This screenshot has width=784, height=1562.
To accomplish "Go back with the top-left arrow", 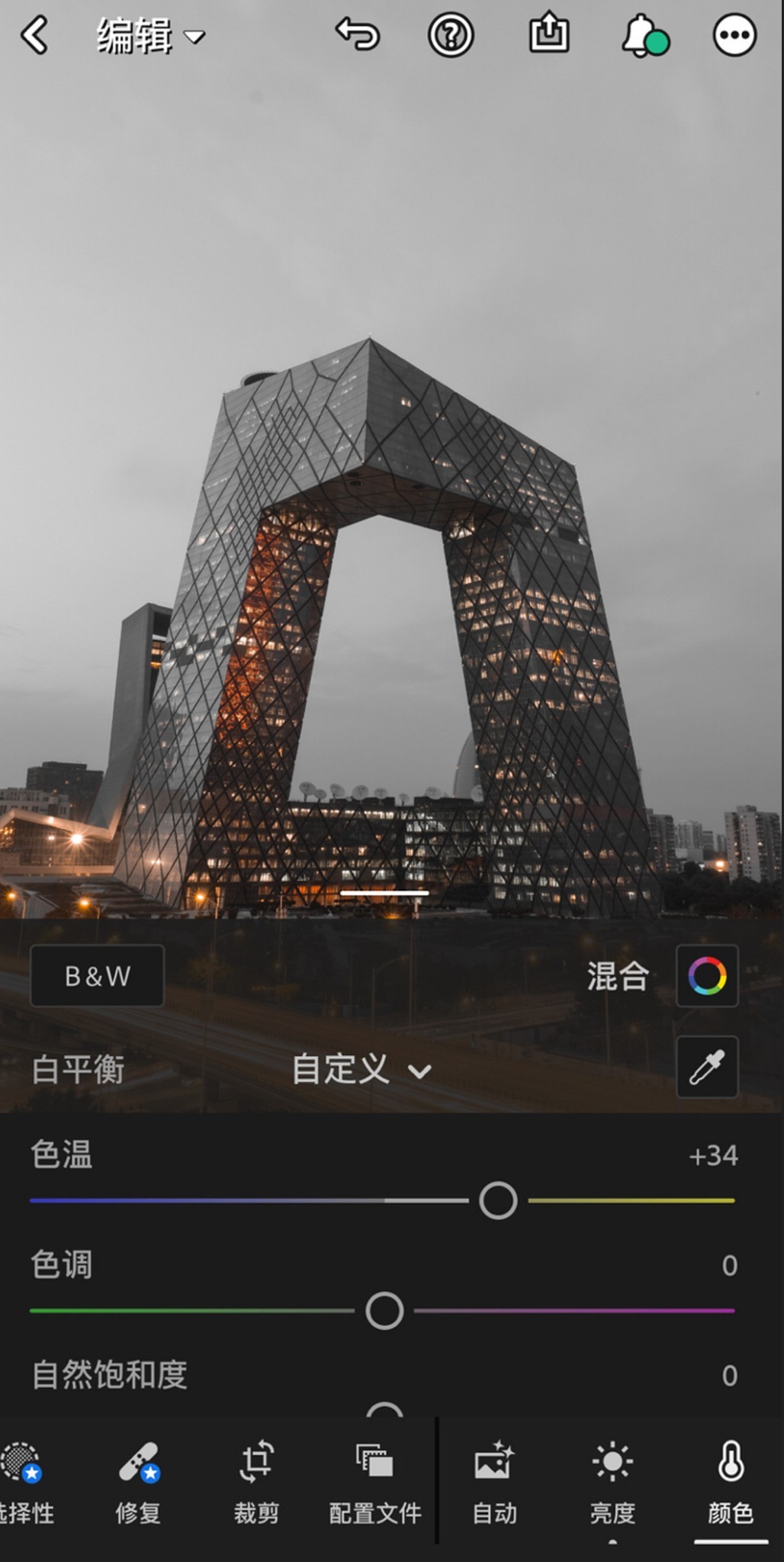I will click(x=34, y=35).
